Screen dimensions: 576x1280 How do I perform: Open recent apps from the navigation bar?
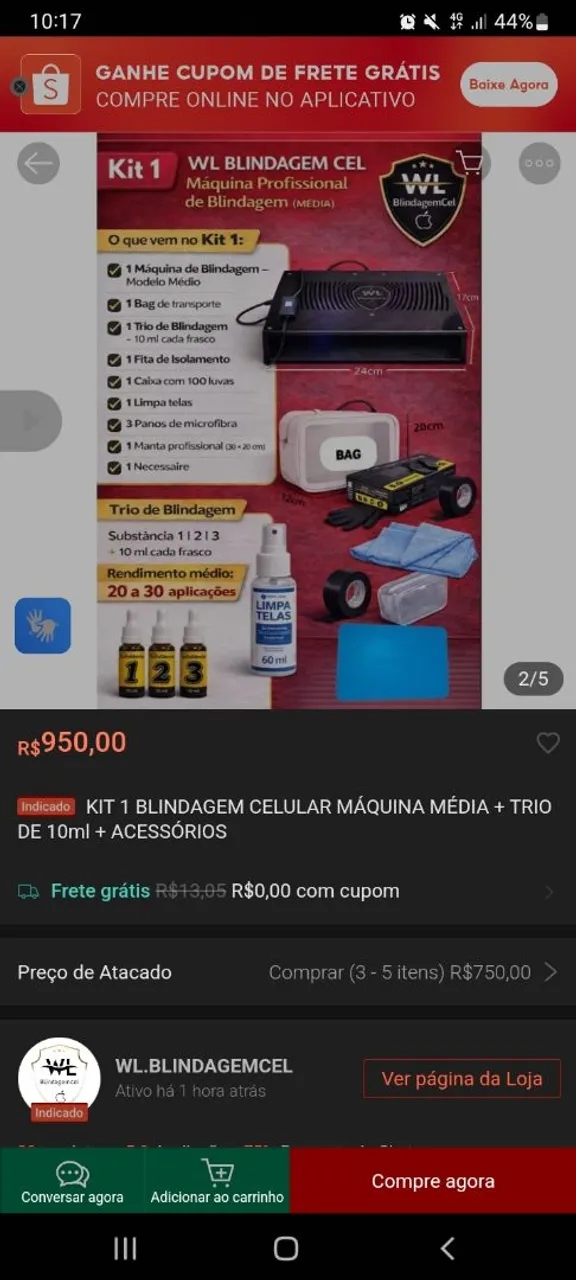125,1247
